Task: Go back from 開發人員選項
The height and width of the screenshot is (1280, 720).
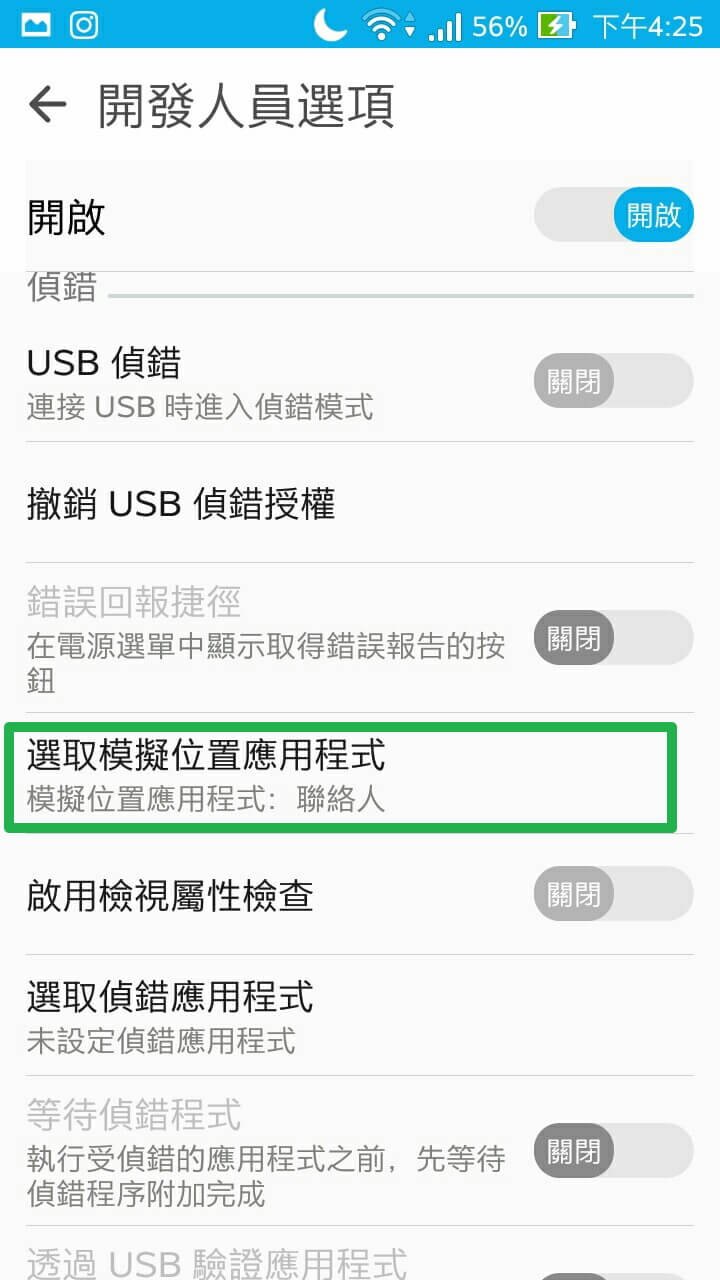Action: tap(47, 105)
